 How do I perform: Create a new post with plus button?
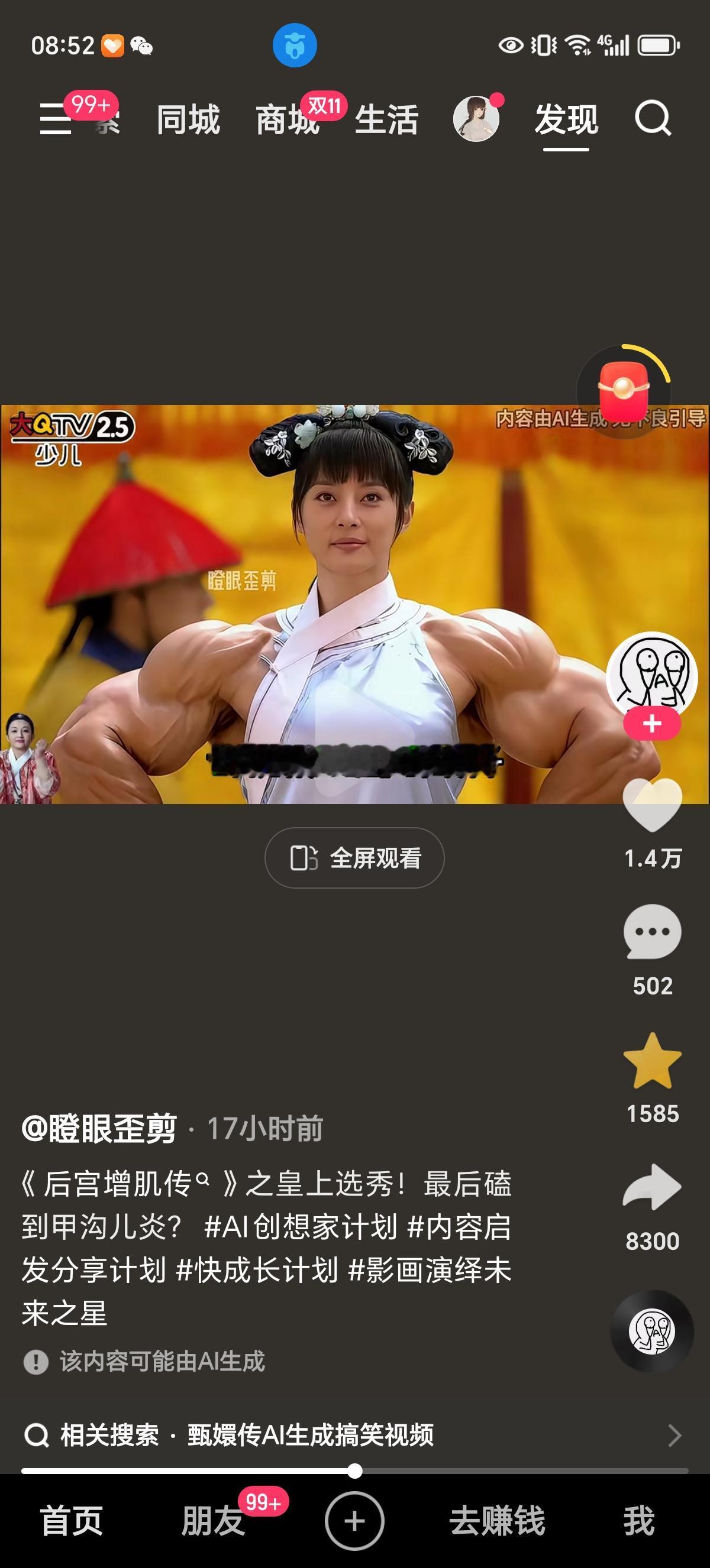pyautogui.click(x=354, y=1521)
